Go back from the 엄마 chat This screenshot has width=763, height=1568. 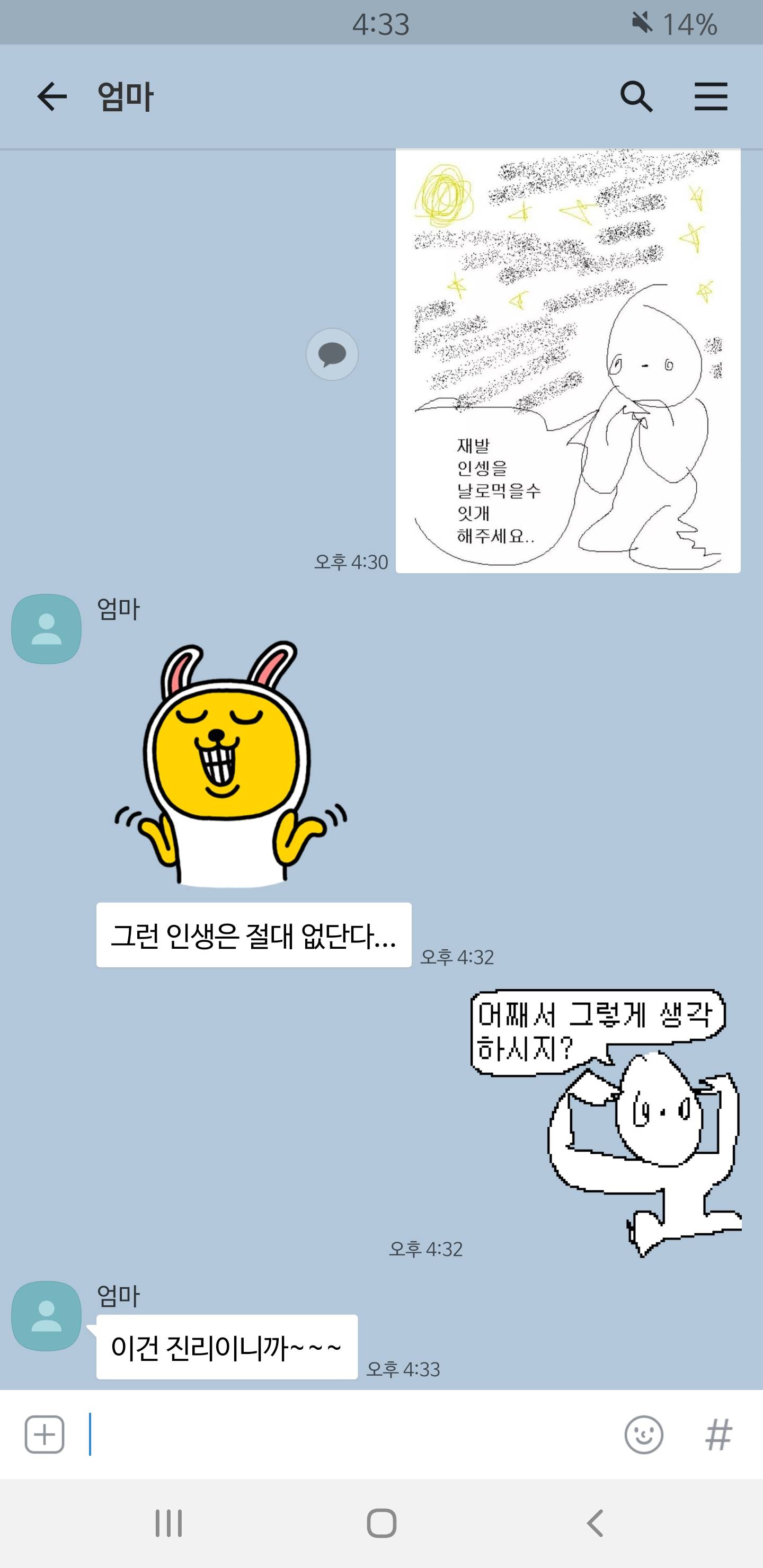click(x=52, y=97)
